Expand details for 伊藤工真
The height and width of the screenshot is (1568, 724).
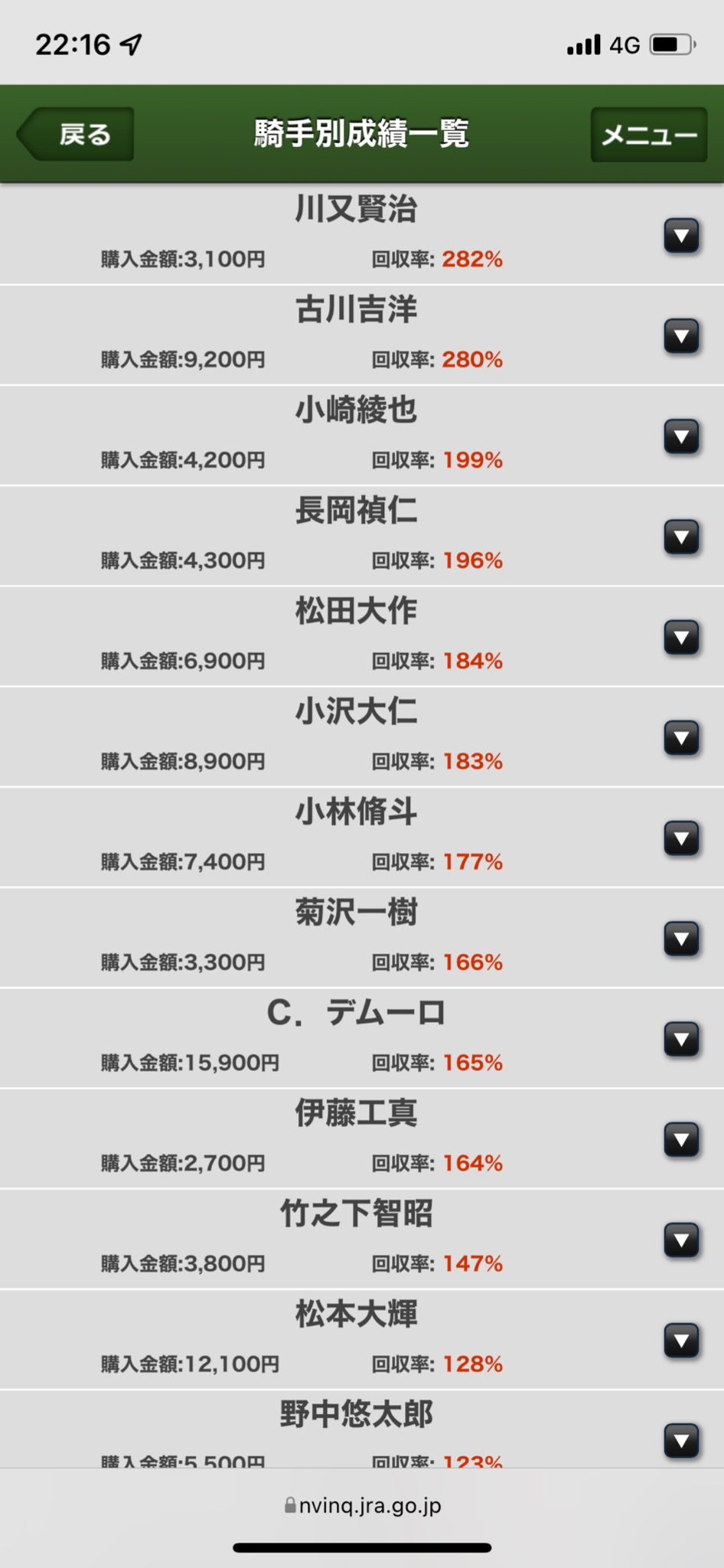[x=681, y=1140]
